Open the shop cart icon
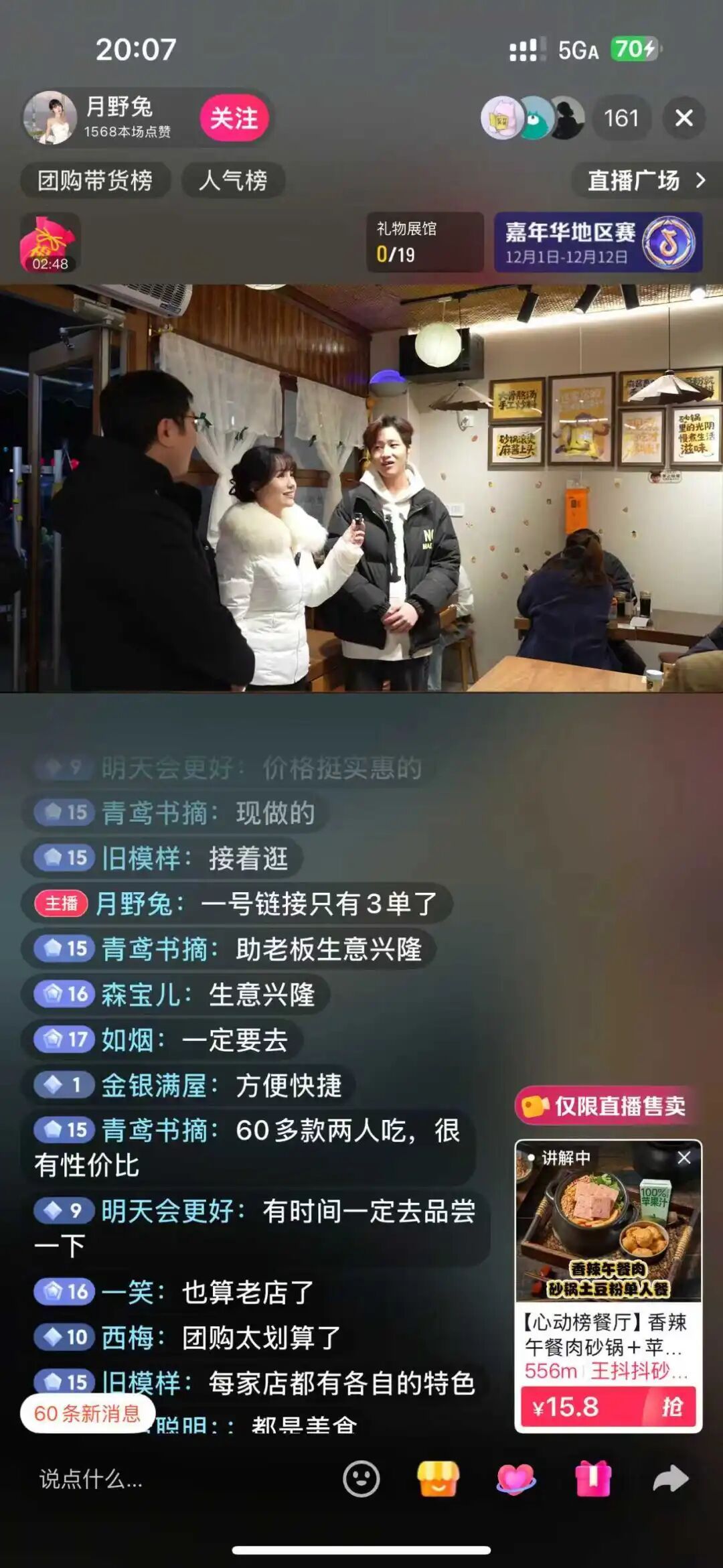The image size is (723, 1568). tap(438, 1479)
